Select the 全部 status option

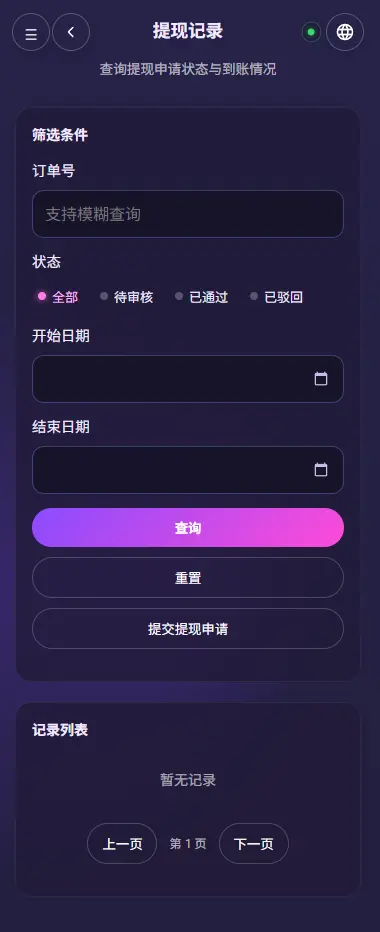58,297
